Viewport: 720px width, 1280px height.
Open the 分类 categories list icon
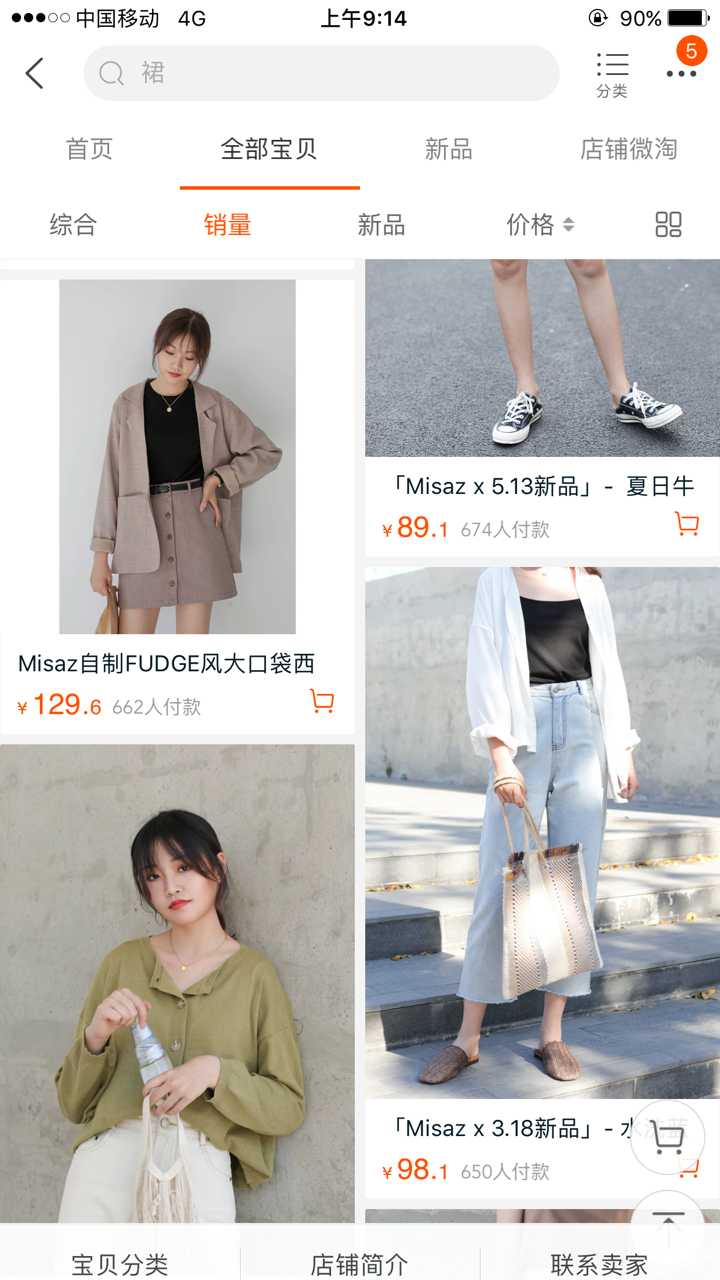click(612, 75)
